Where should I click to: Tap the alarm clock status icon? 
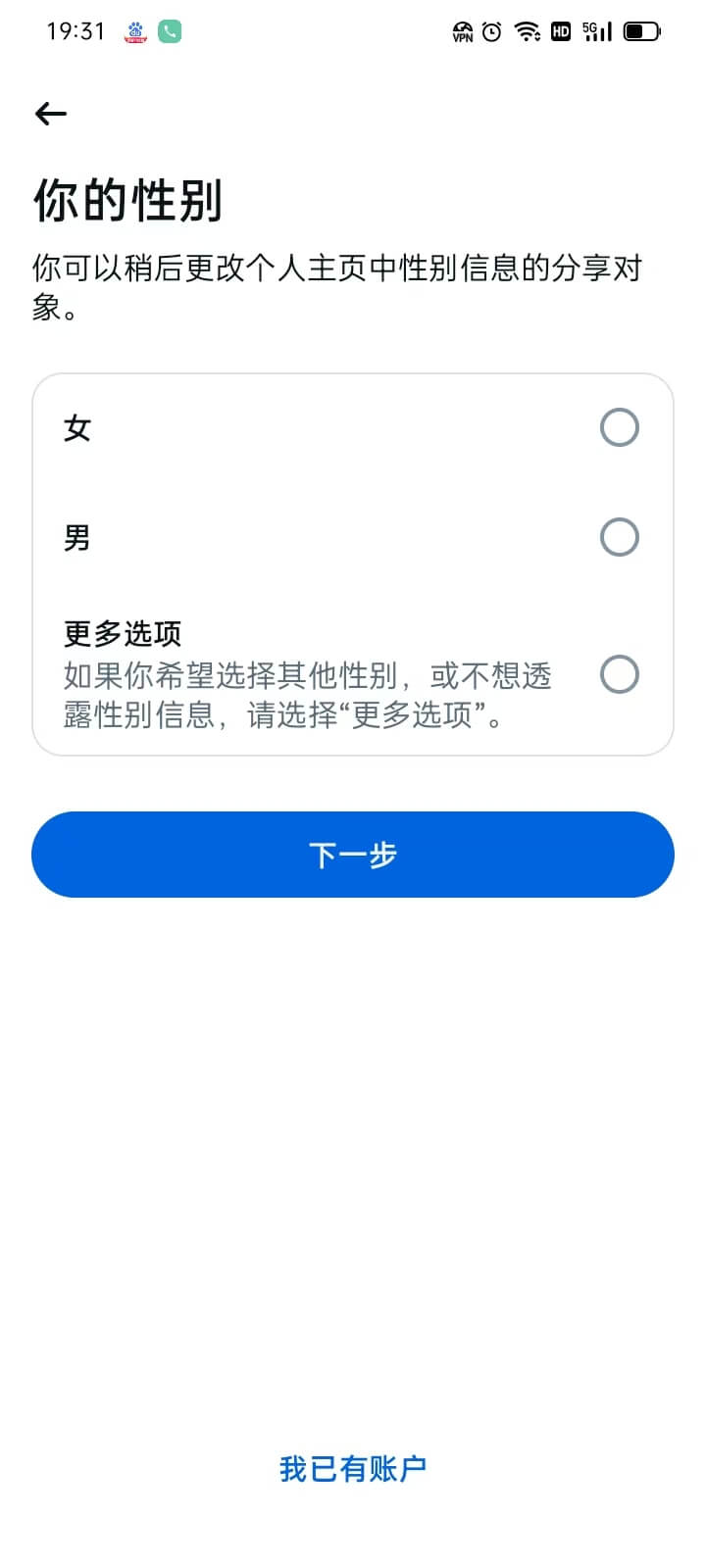point(495,32)
